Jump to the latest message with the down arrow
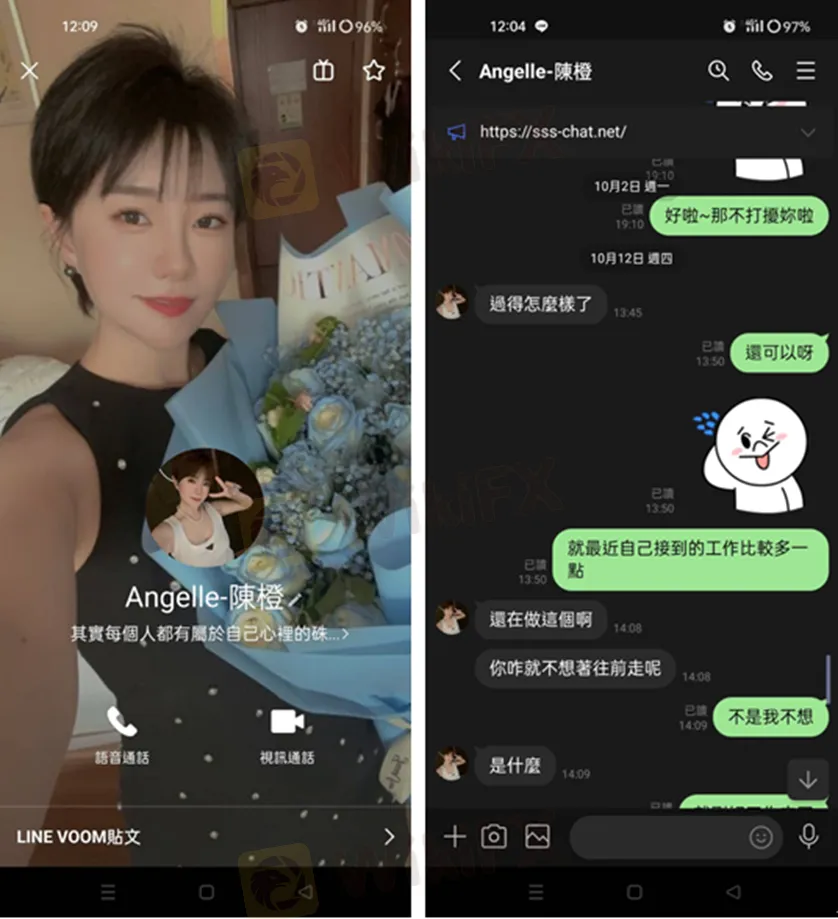This screenshot has height=919, width=838. pyautogui.click(x=808, y=779)
